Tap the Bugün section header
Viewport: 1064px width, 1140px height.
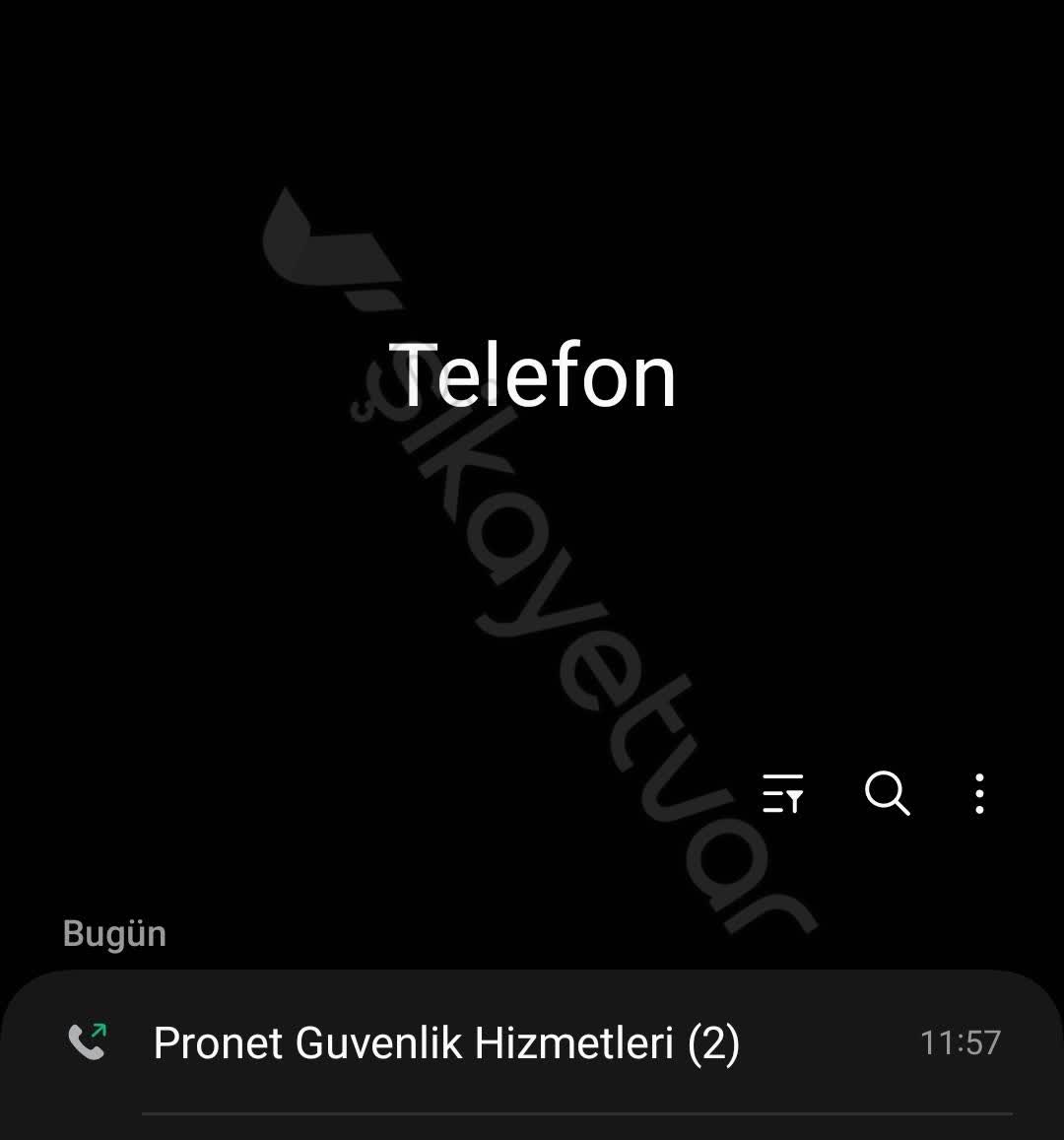pos(113,932)
